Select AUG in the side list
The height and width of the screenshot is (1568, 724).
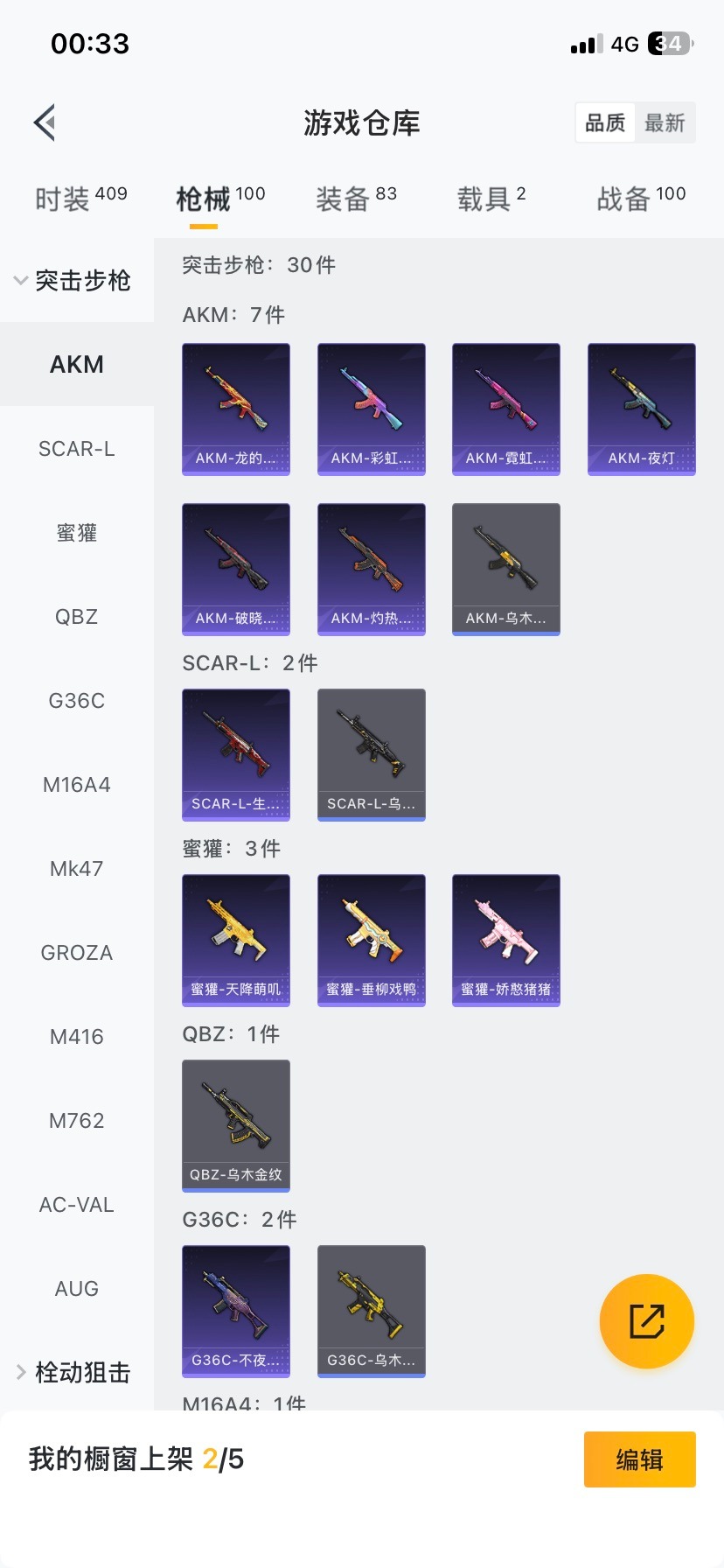coord(77,1289)
